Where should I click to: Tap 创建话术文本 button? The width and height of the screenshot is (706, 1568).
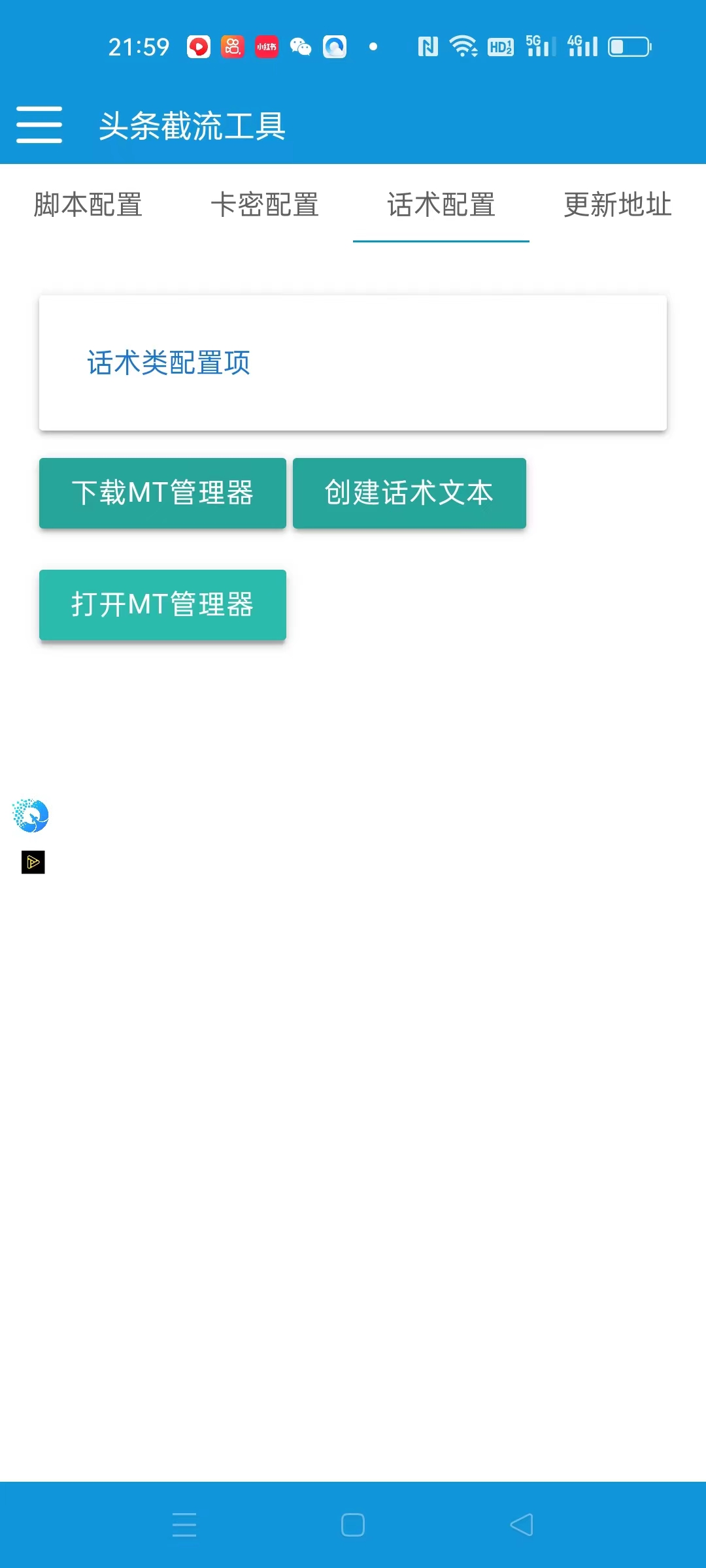[409, 493]
